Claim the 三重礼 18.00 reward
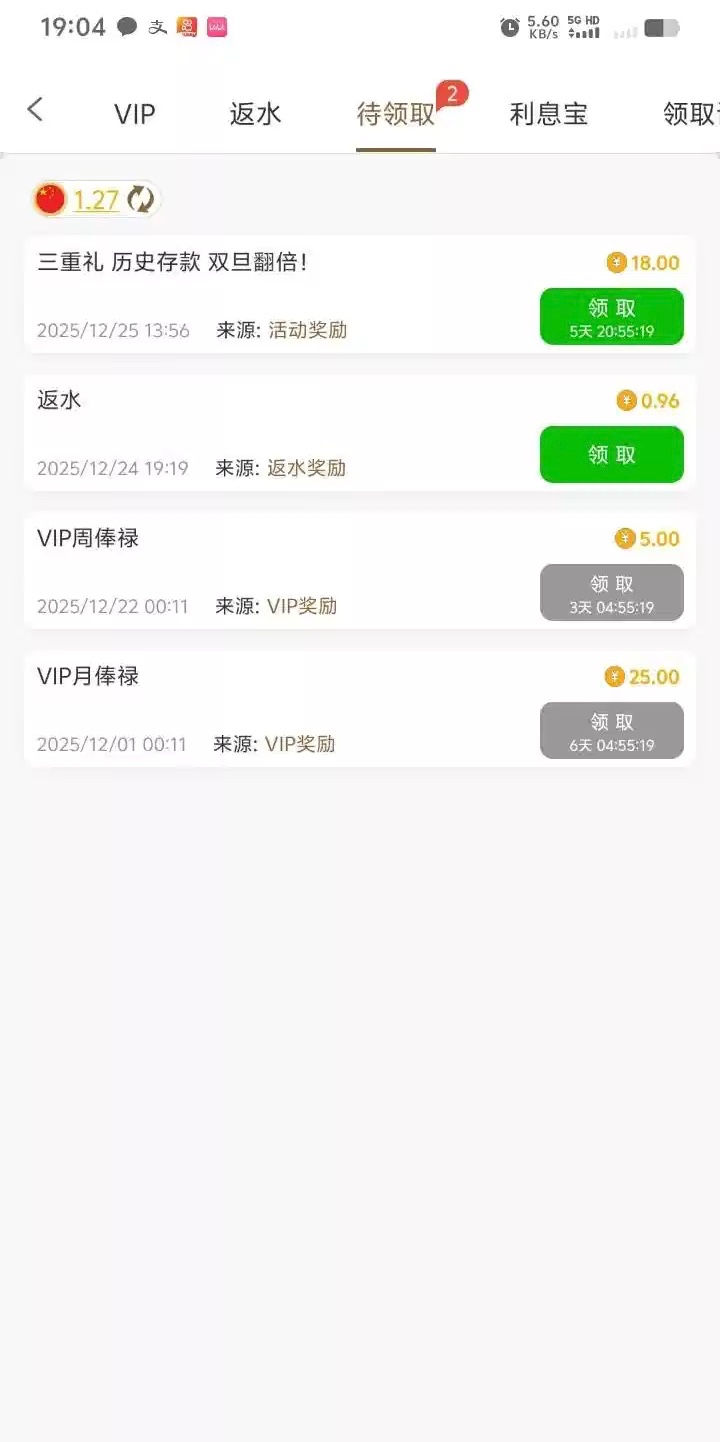The width and height of the screenshot is (720, 1442). 611,316
